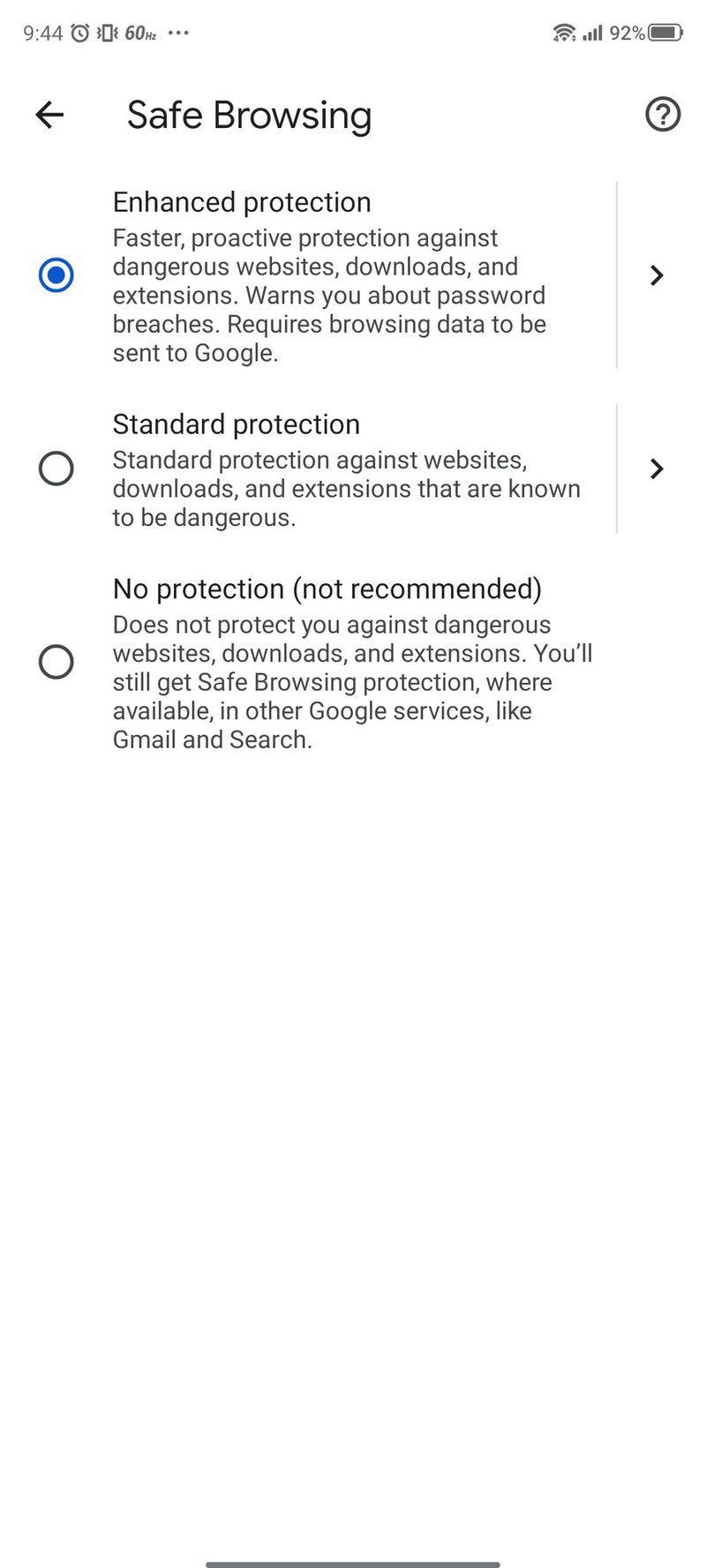Expand Enhanced protection details via its chevron
Screen dimensions: 706x1568
pyautogui.click(x=657, y=275)
